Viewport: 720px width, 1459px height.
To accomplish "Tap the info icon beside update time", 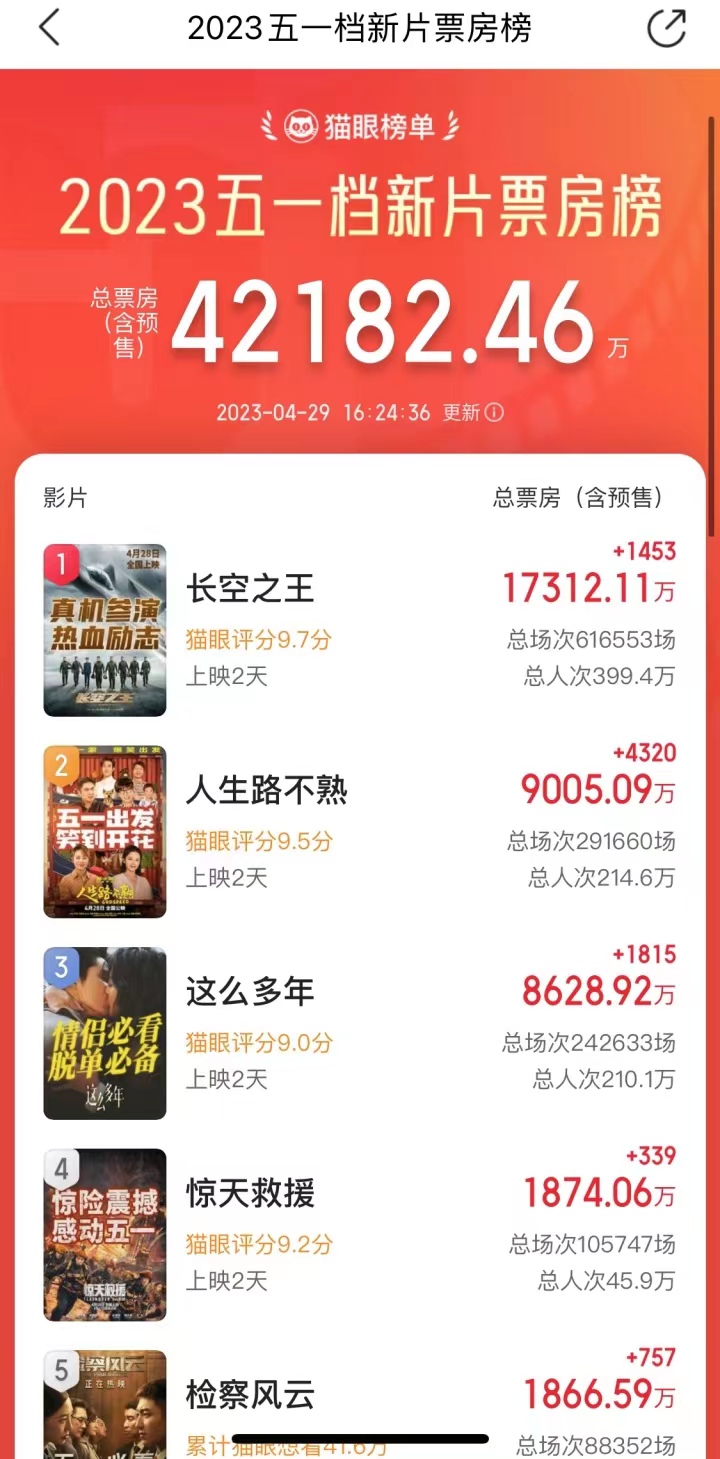I will click(494, 413).
